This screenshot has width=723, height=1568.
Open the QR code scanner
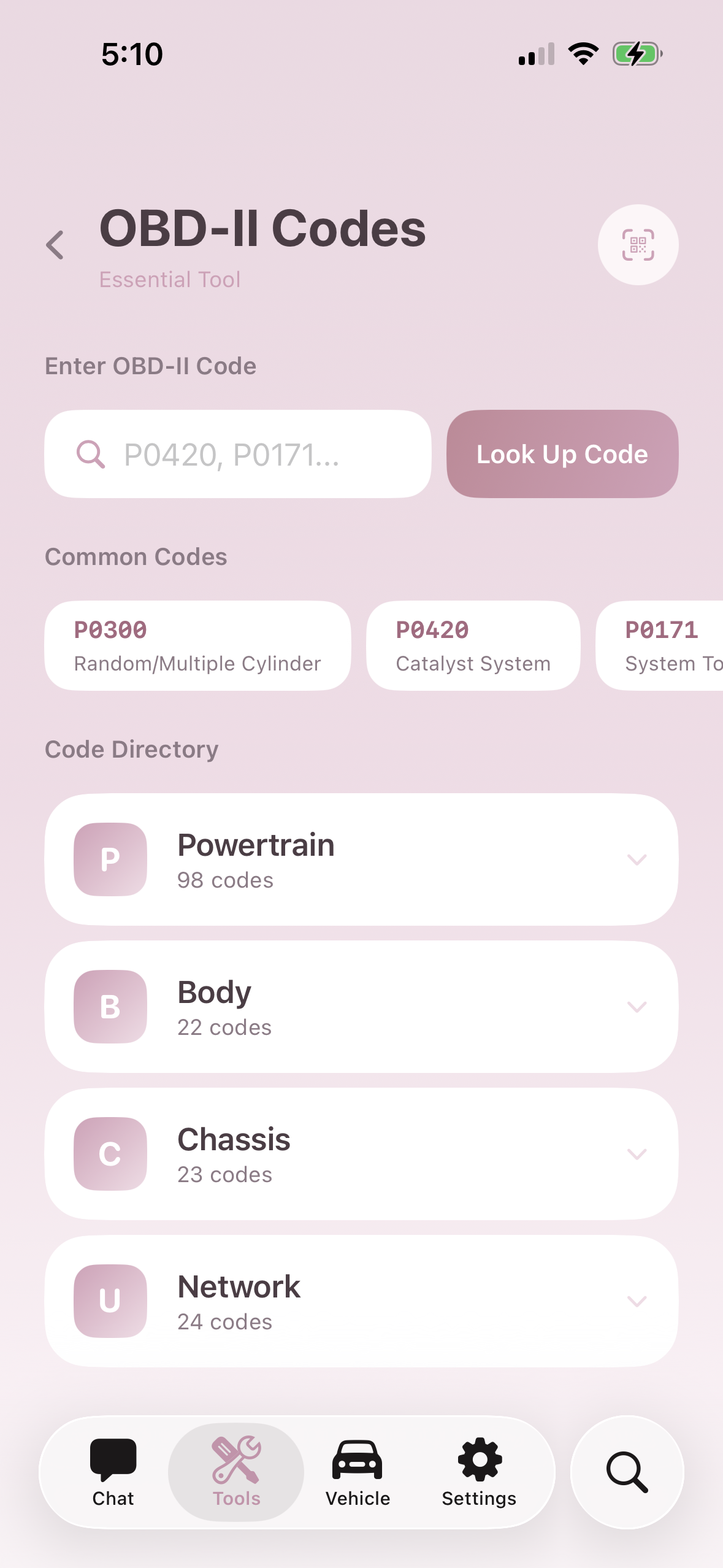point(638,245)
